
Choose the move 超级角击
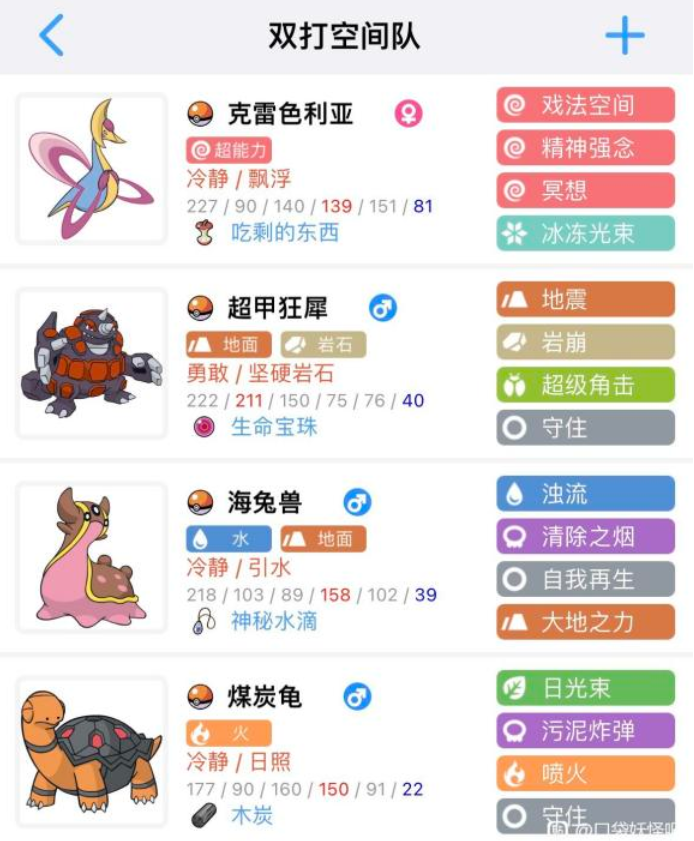point(586,384)
